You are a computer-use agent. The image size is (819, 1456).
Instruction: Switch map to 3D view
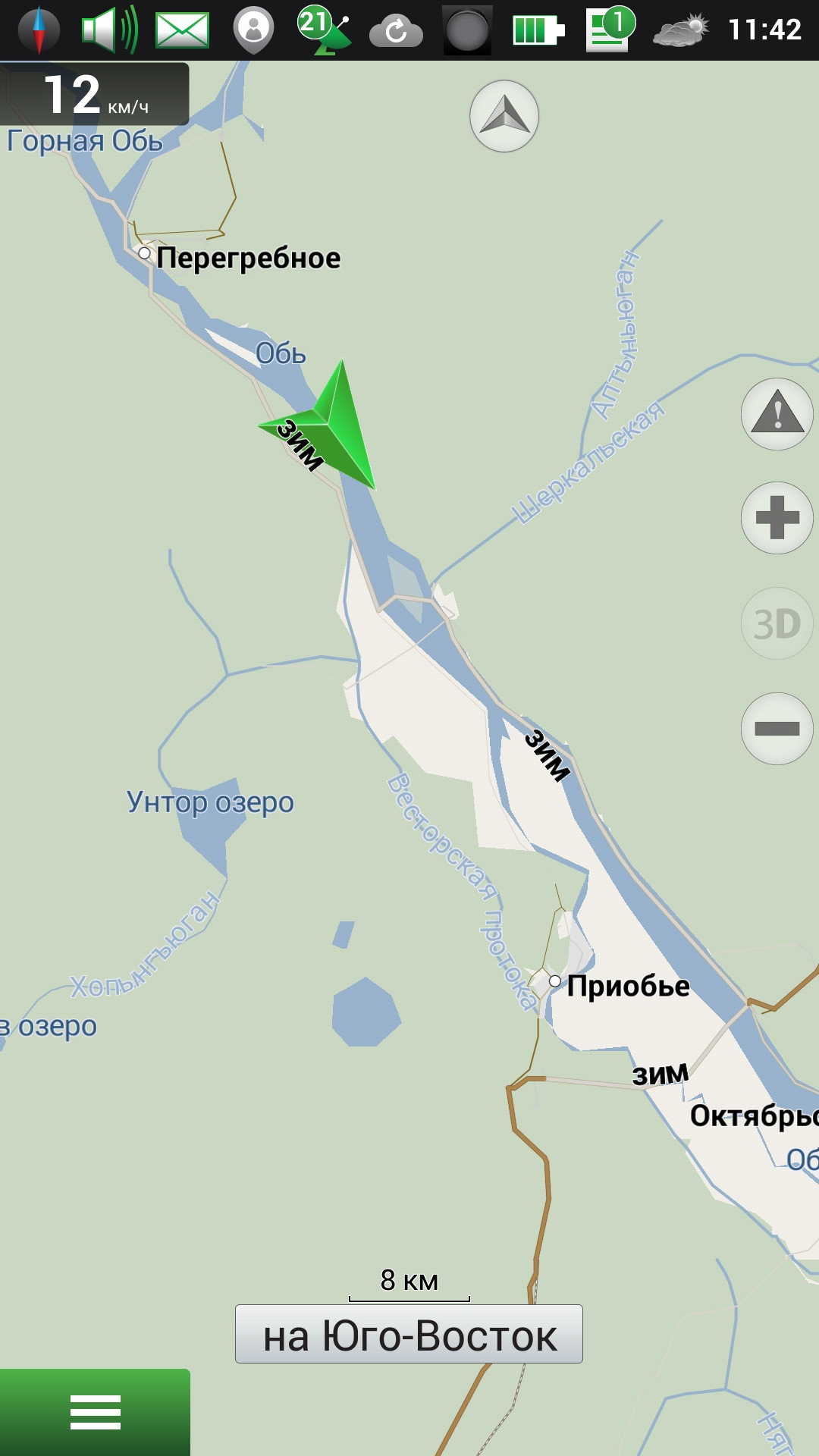[777, 624]
